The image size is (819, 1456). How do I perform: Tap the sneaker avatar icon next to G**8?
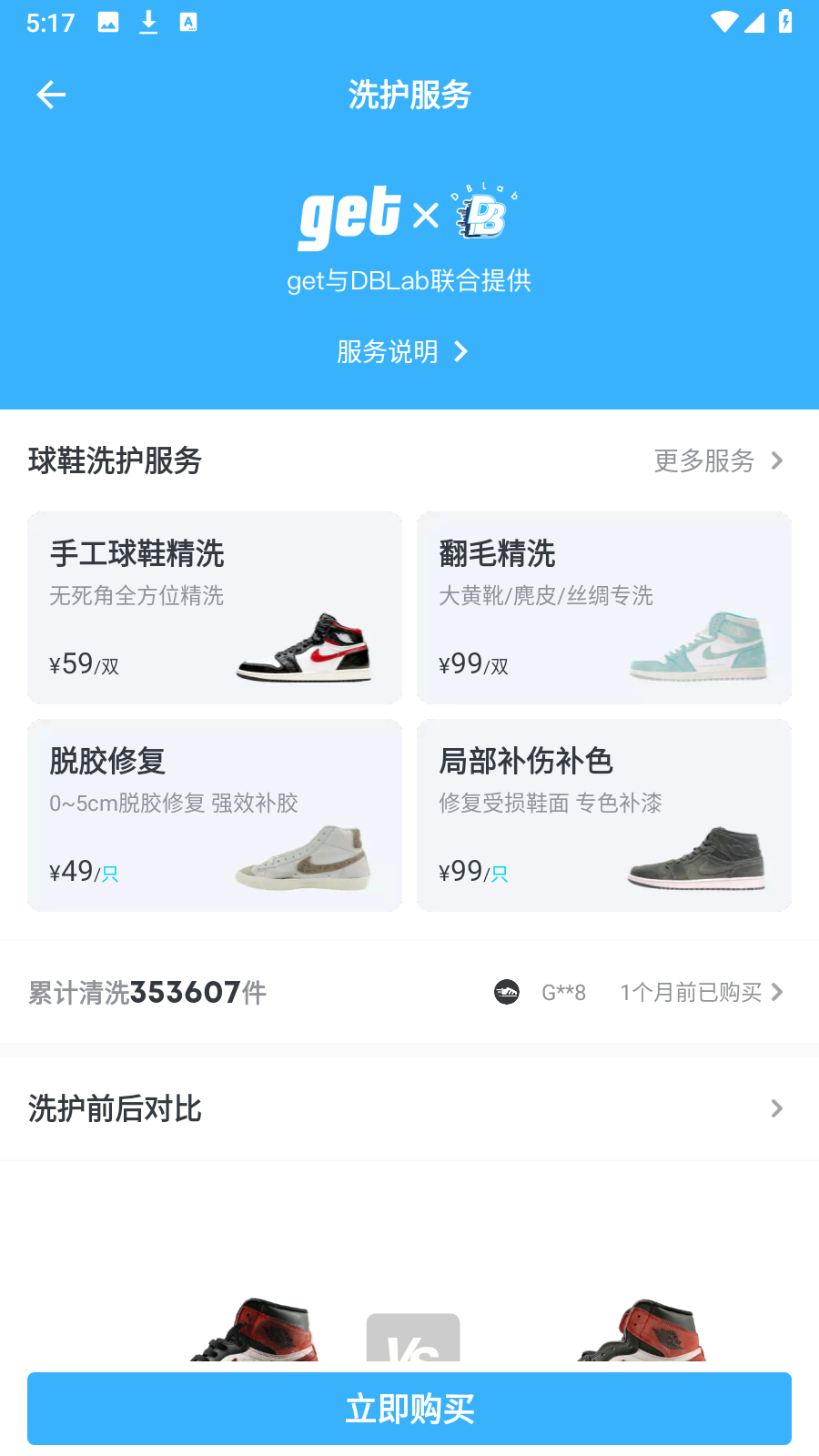(x=506, y=992)
